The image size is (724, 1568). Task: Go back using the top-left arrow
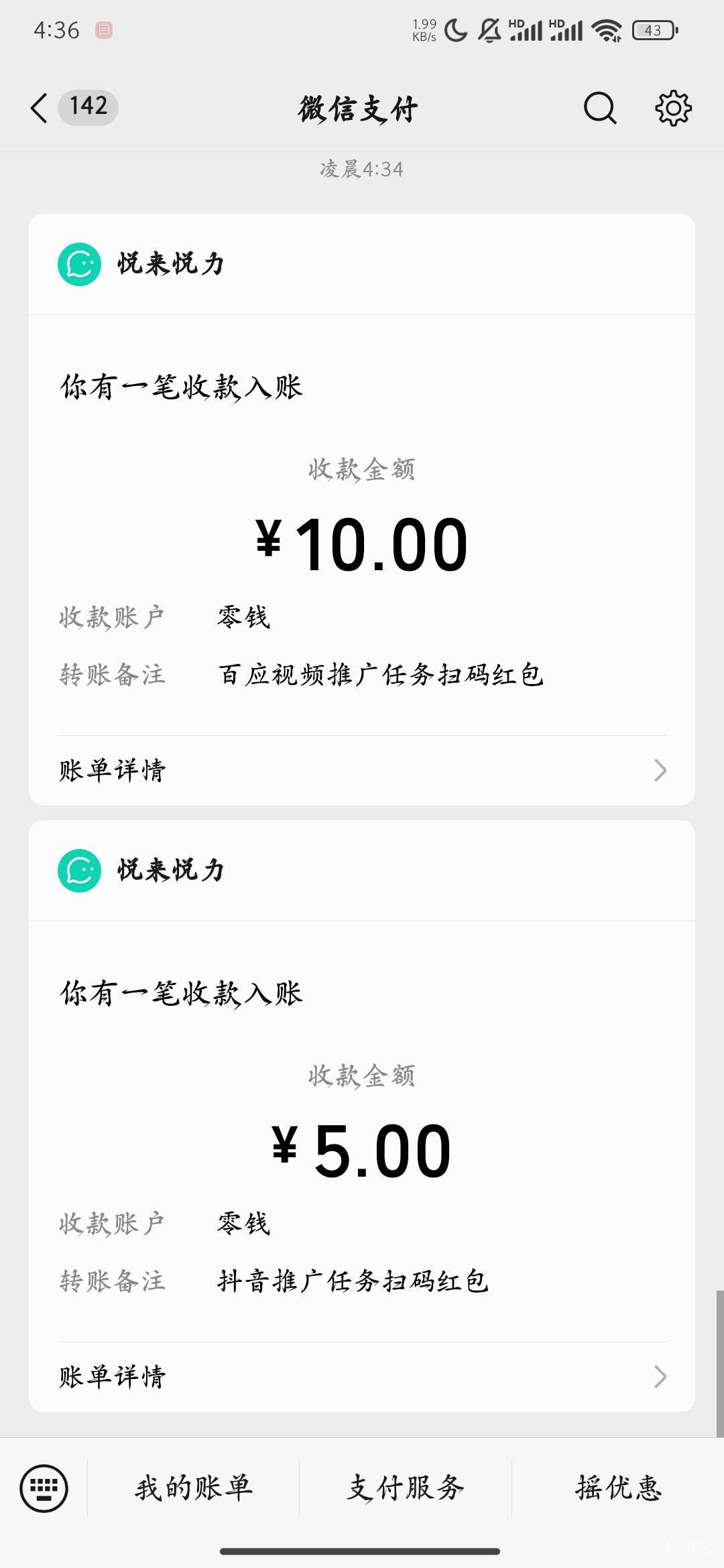point(40,108)
